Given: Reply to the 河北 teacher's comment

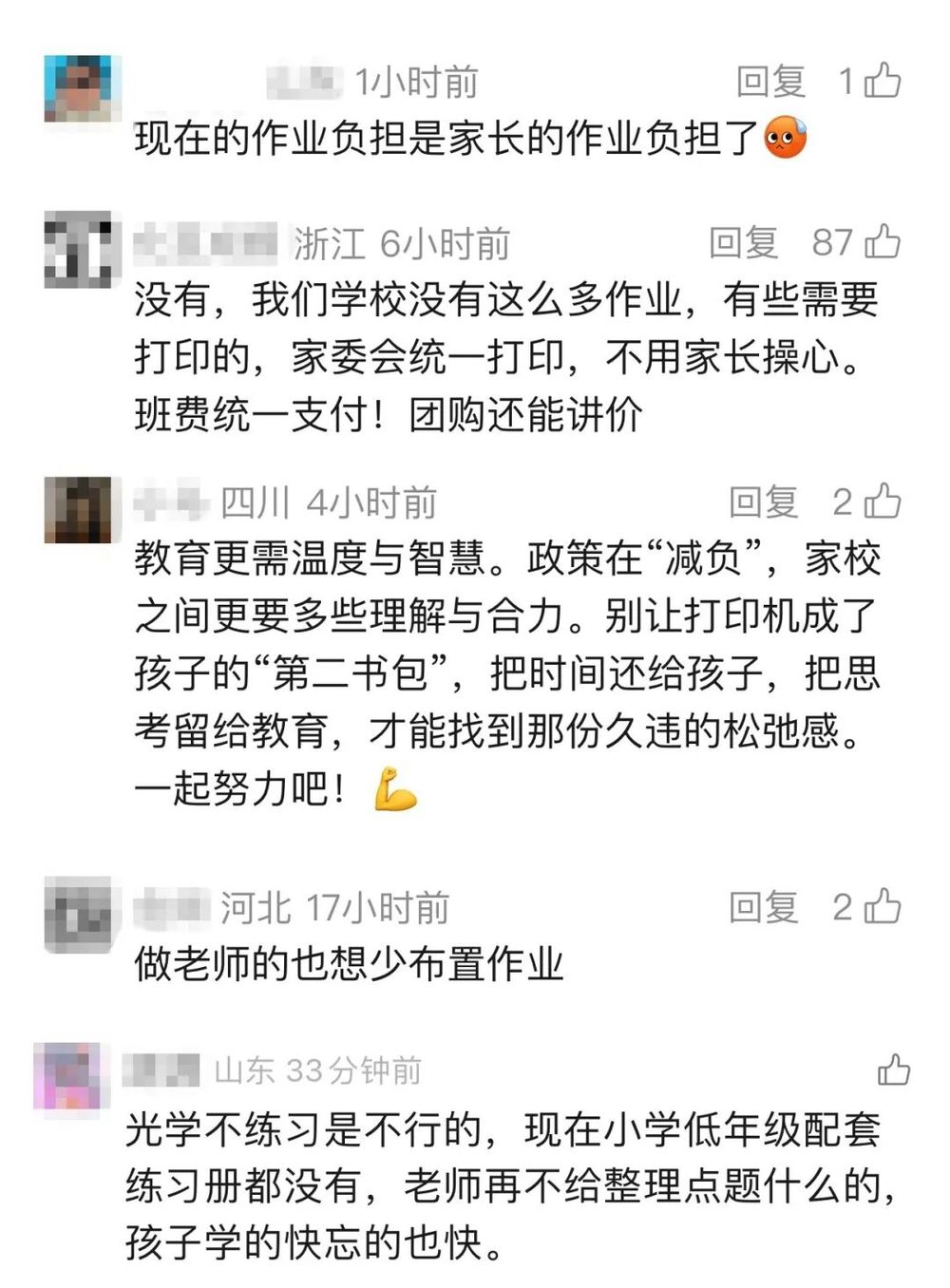Looking at the screenshot, I should tap(763, 907).
